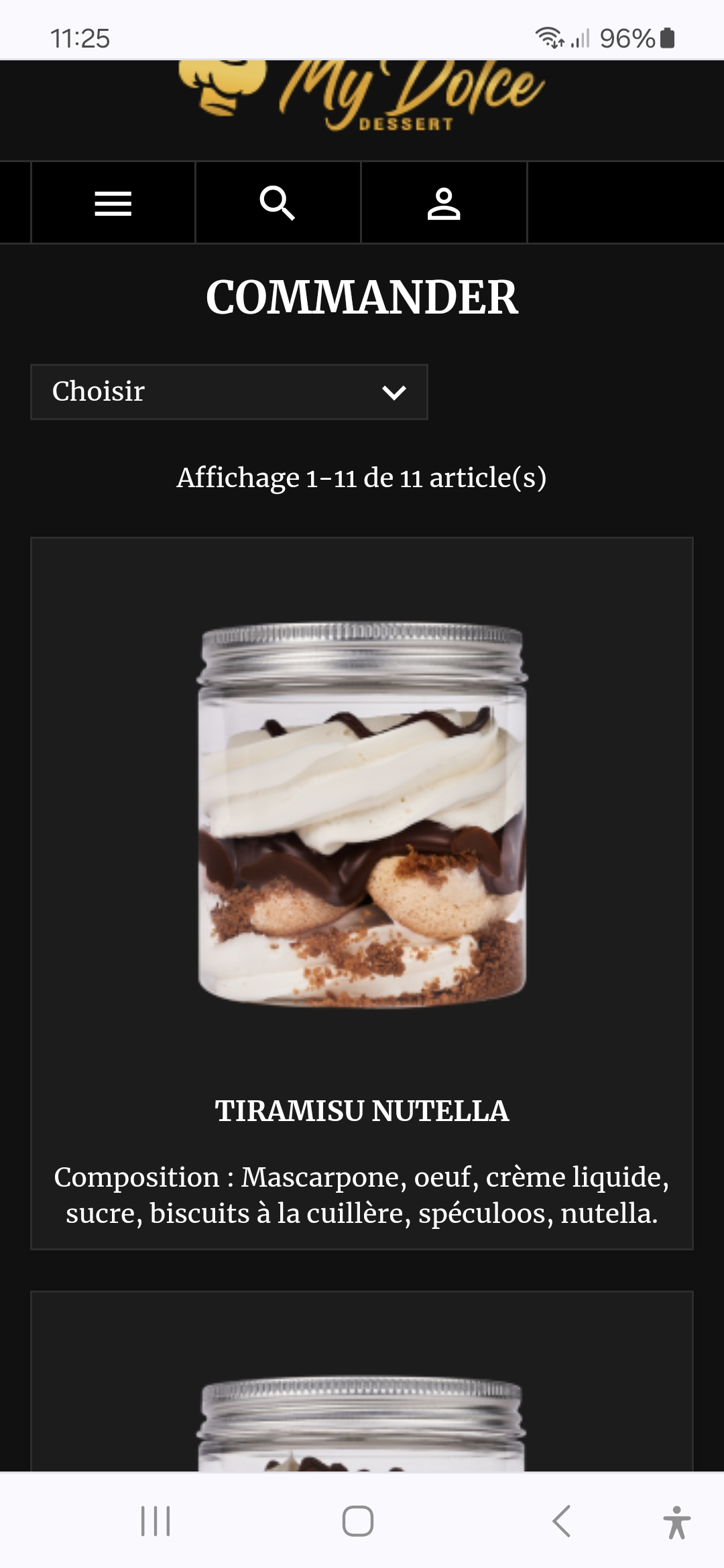Expand the Choisir sorting dropdown
This screenshot has height=1568, width=724.
[229, 392]
